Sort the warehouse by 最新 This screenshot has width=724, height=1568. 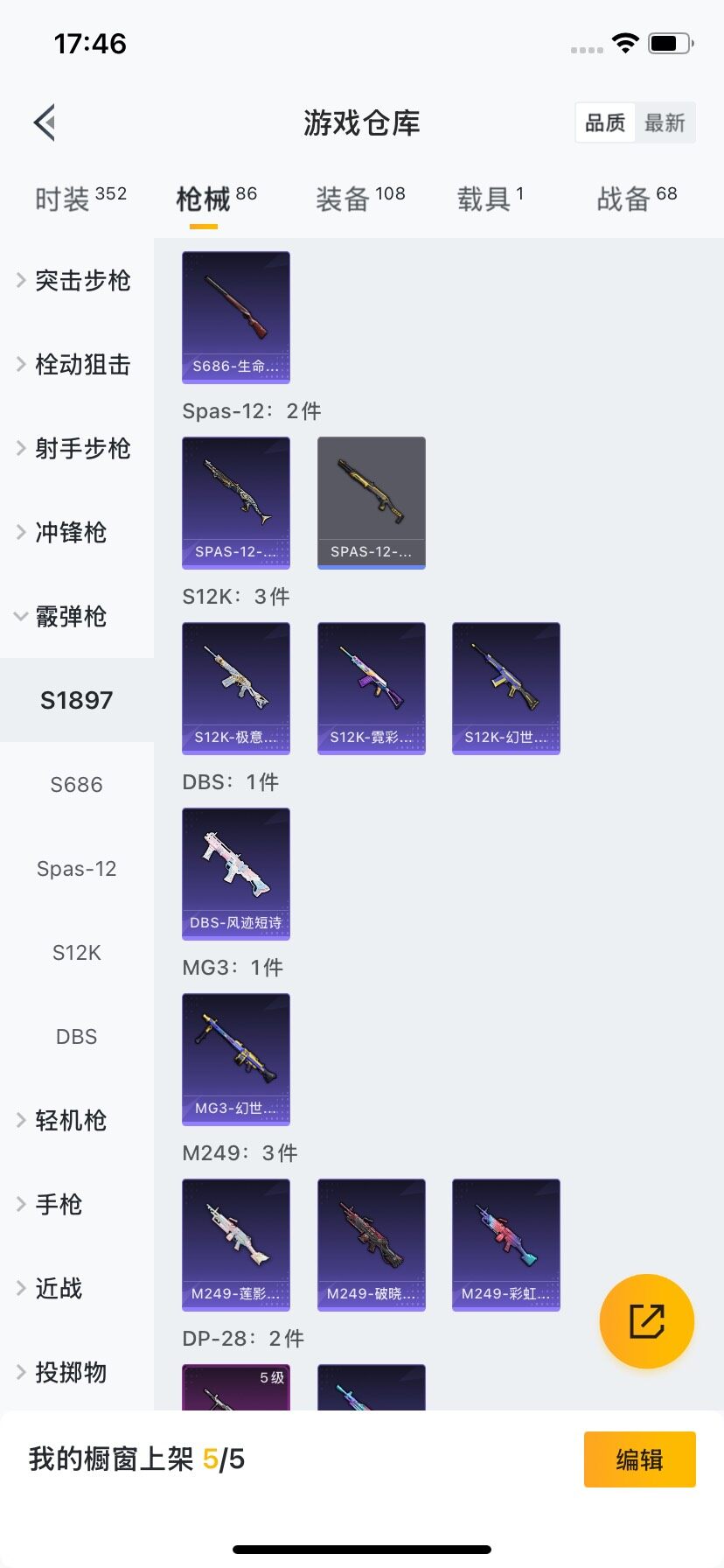[665, 122]
